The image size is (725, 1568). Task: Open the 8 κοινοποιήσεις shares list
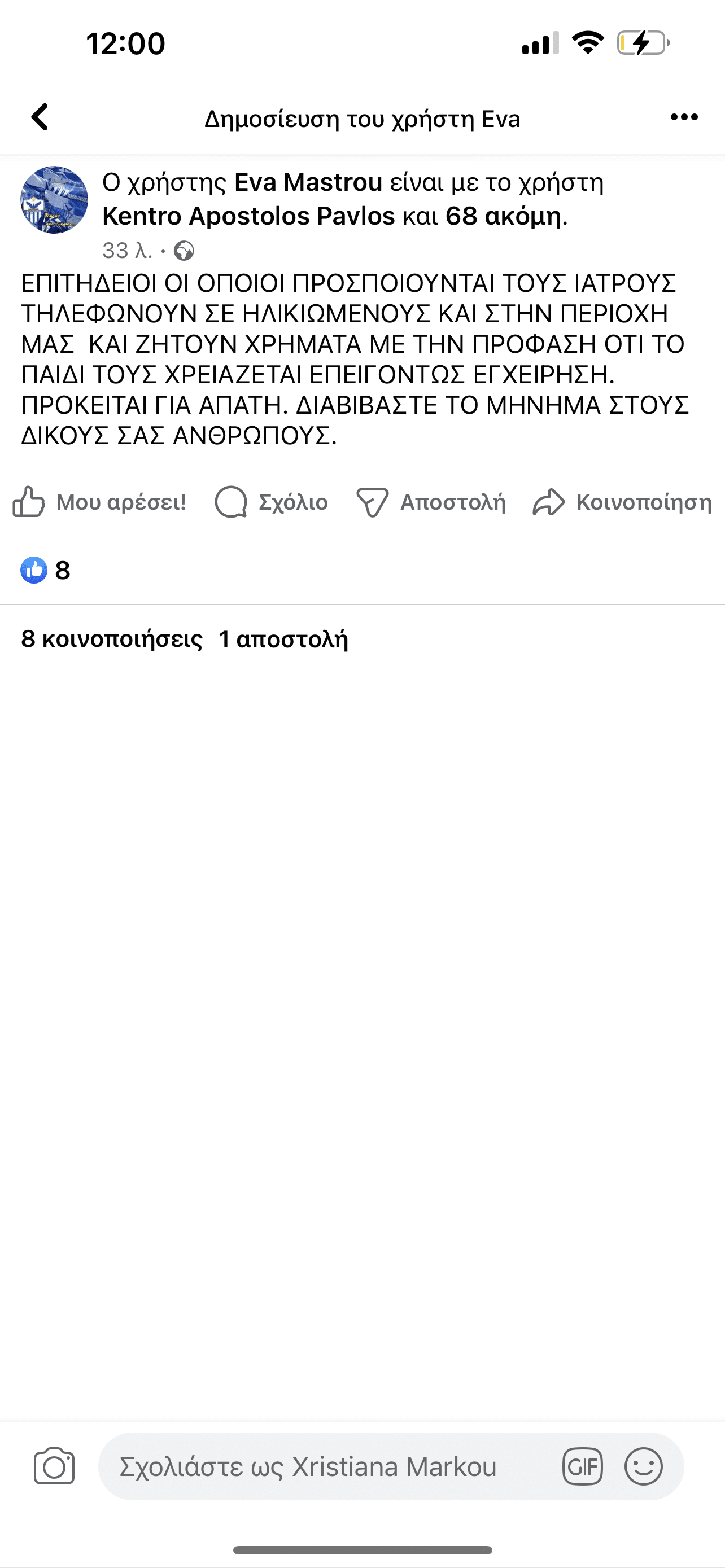click(111, 639)
